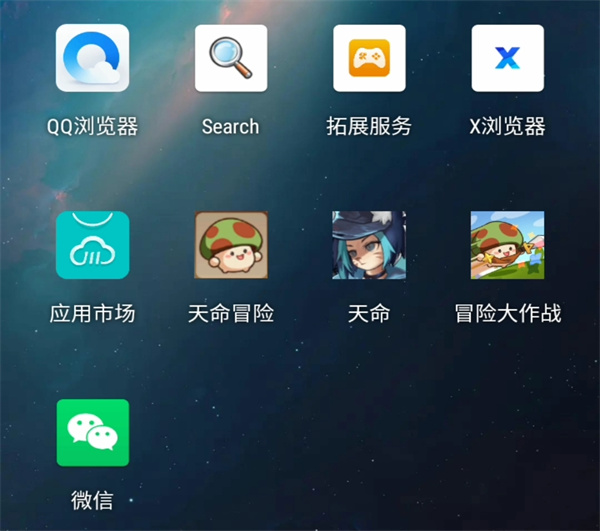Image resolution: width=600 pixels, height=531 pixels.
Task: Open 拓展服务 app
Action: 369,58
